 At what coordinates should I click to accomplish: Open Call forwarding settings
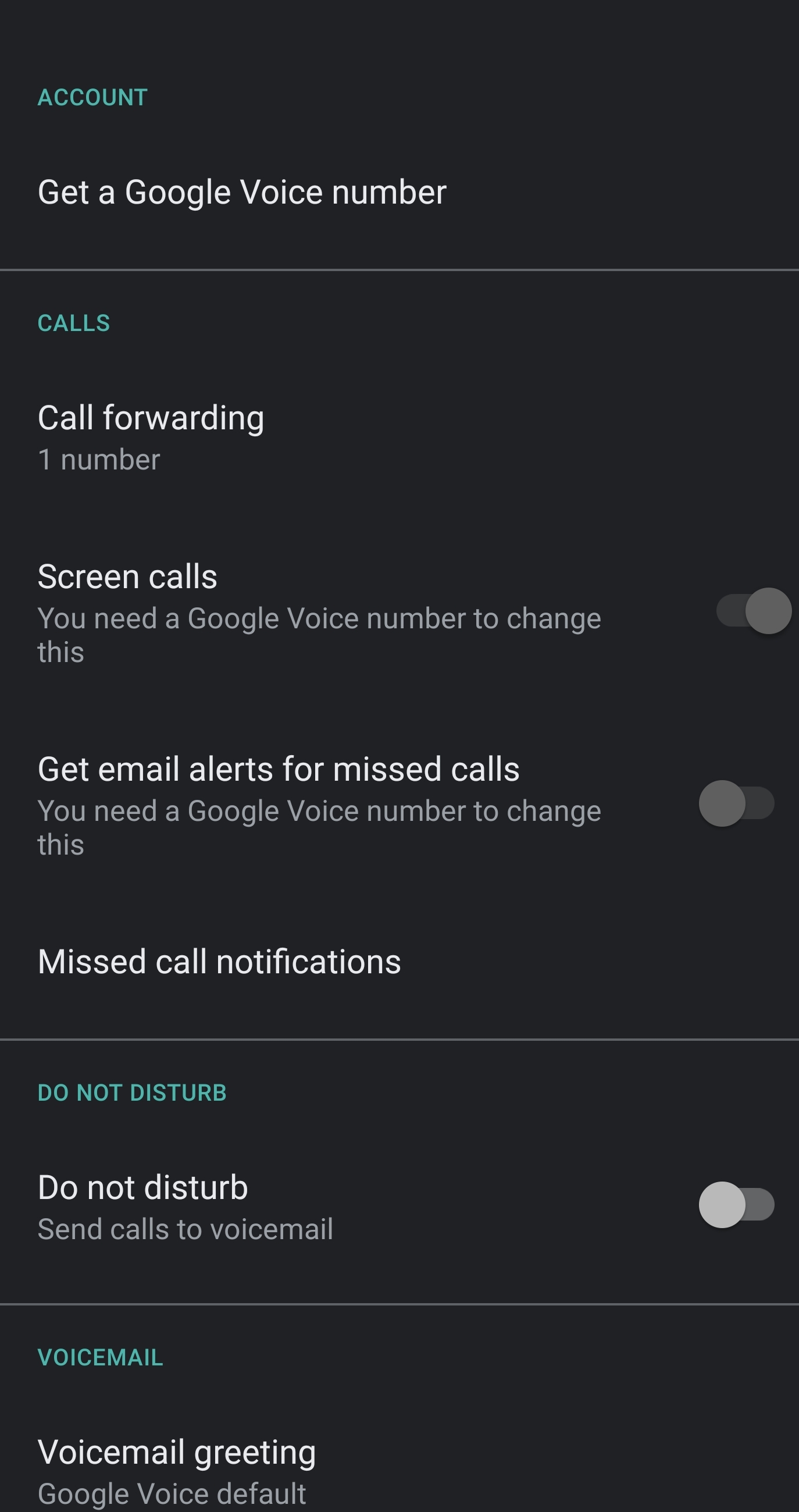tap(400, 438)
